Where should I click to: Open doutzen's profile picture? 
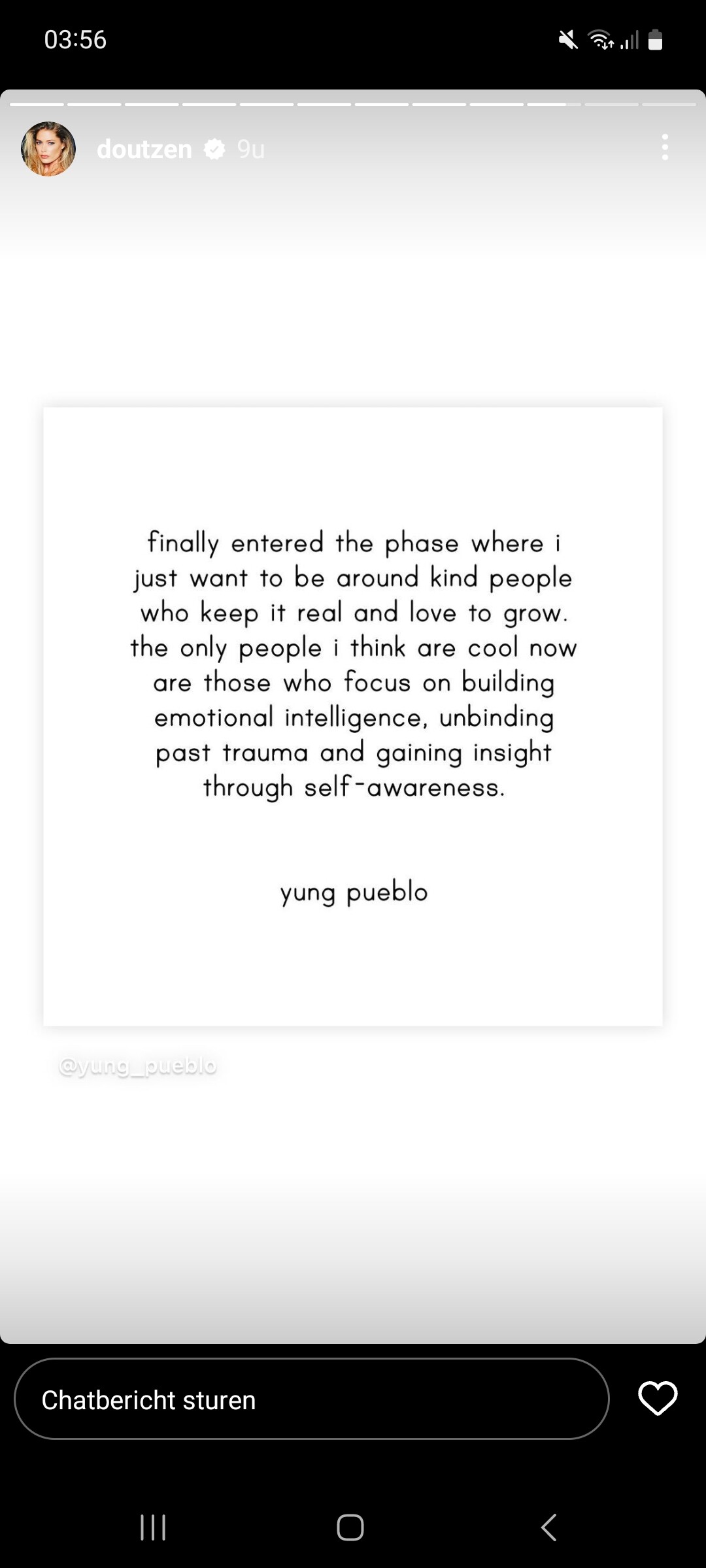[x=48, y=149]
